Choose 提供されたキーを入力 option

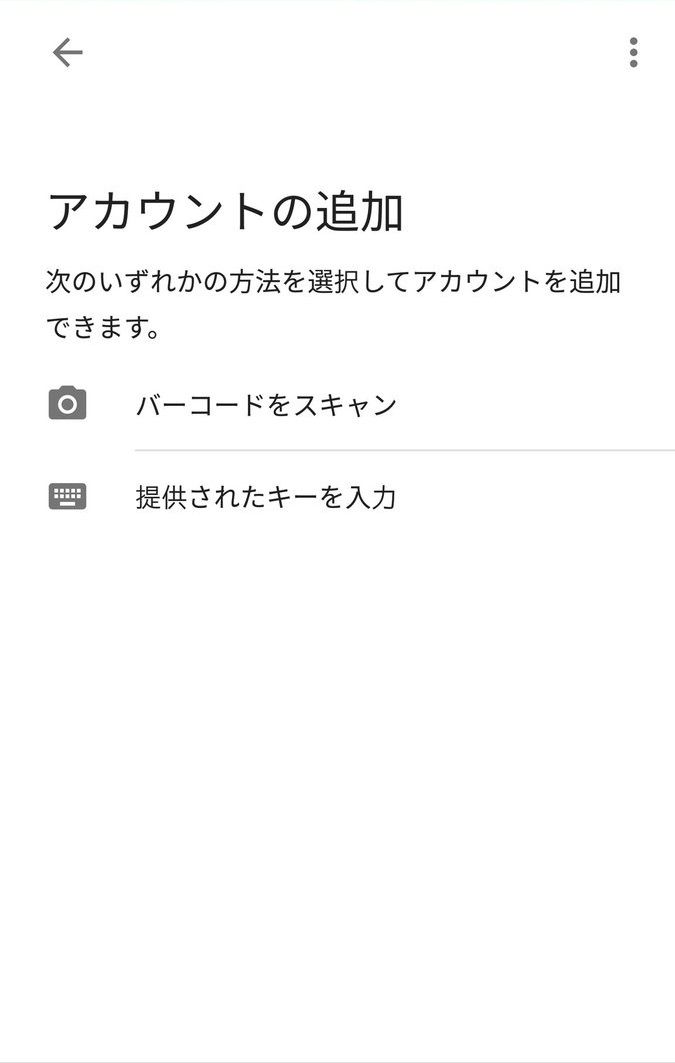(266, 497)
